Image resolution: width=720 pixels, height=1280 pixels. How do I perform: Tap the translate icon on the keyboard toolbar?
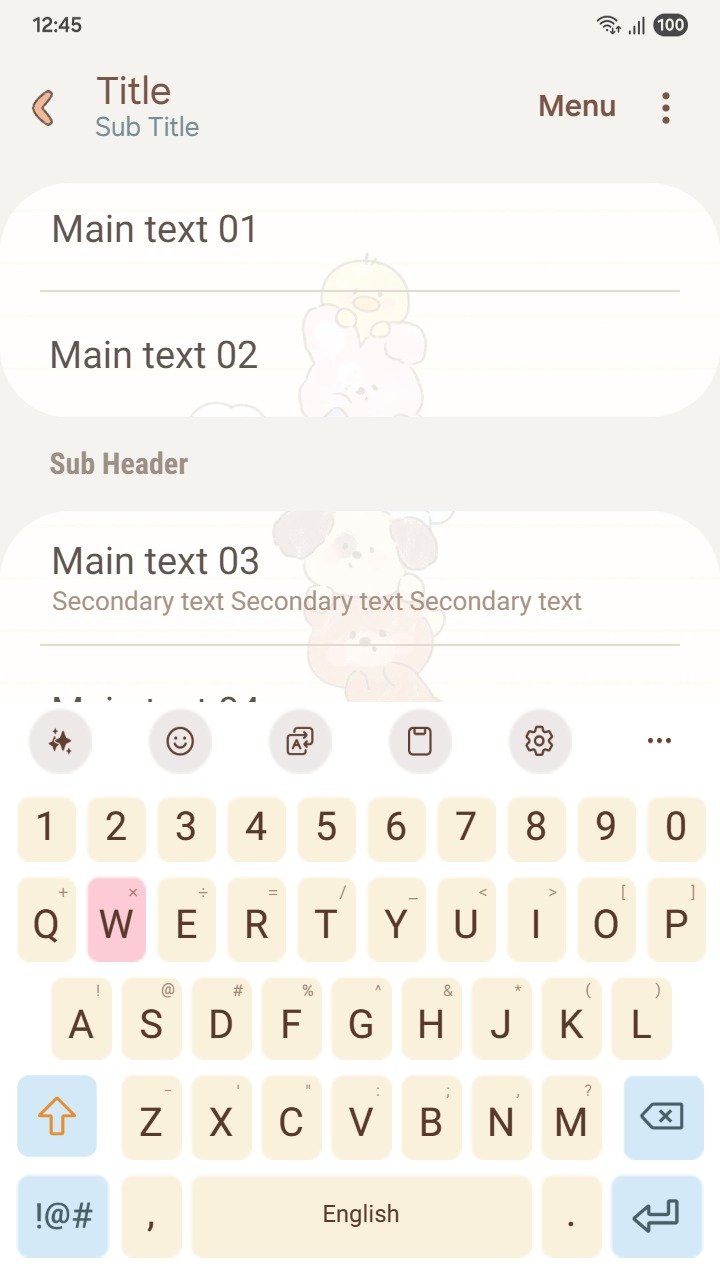(x=300, y=741)
